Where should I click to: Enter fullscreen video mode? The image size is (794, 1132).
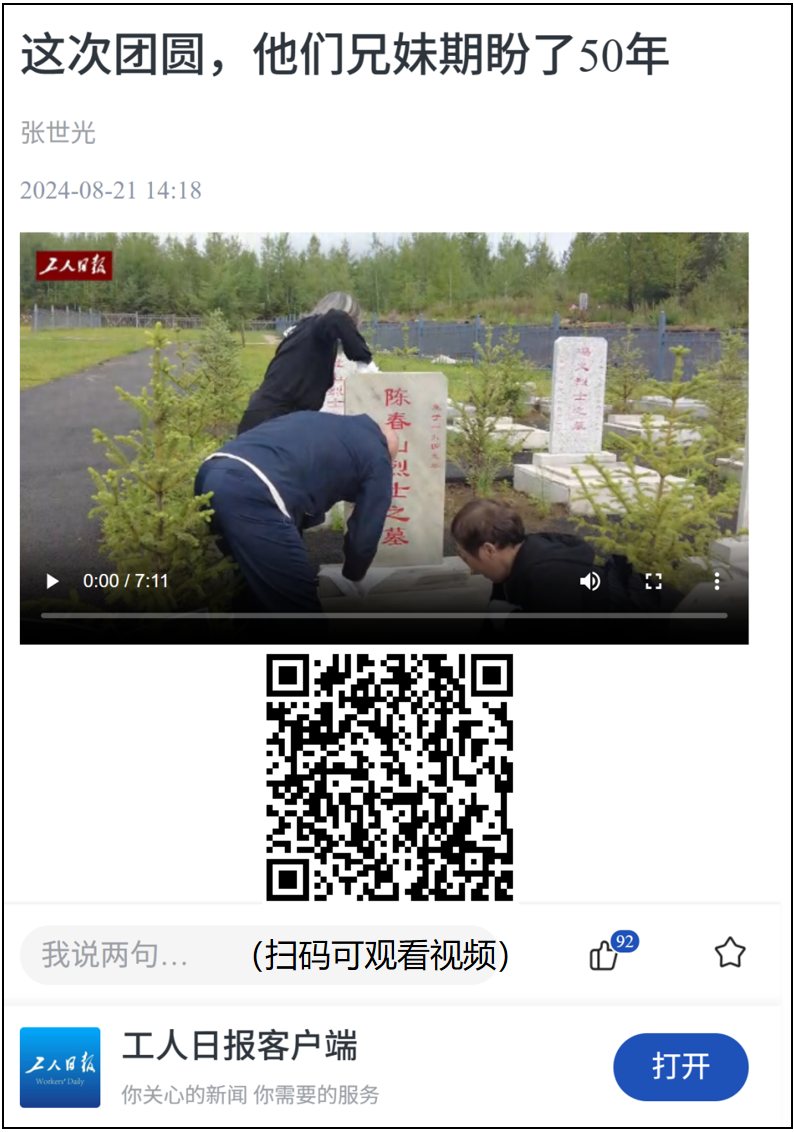point(653,581)
